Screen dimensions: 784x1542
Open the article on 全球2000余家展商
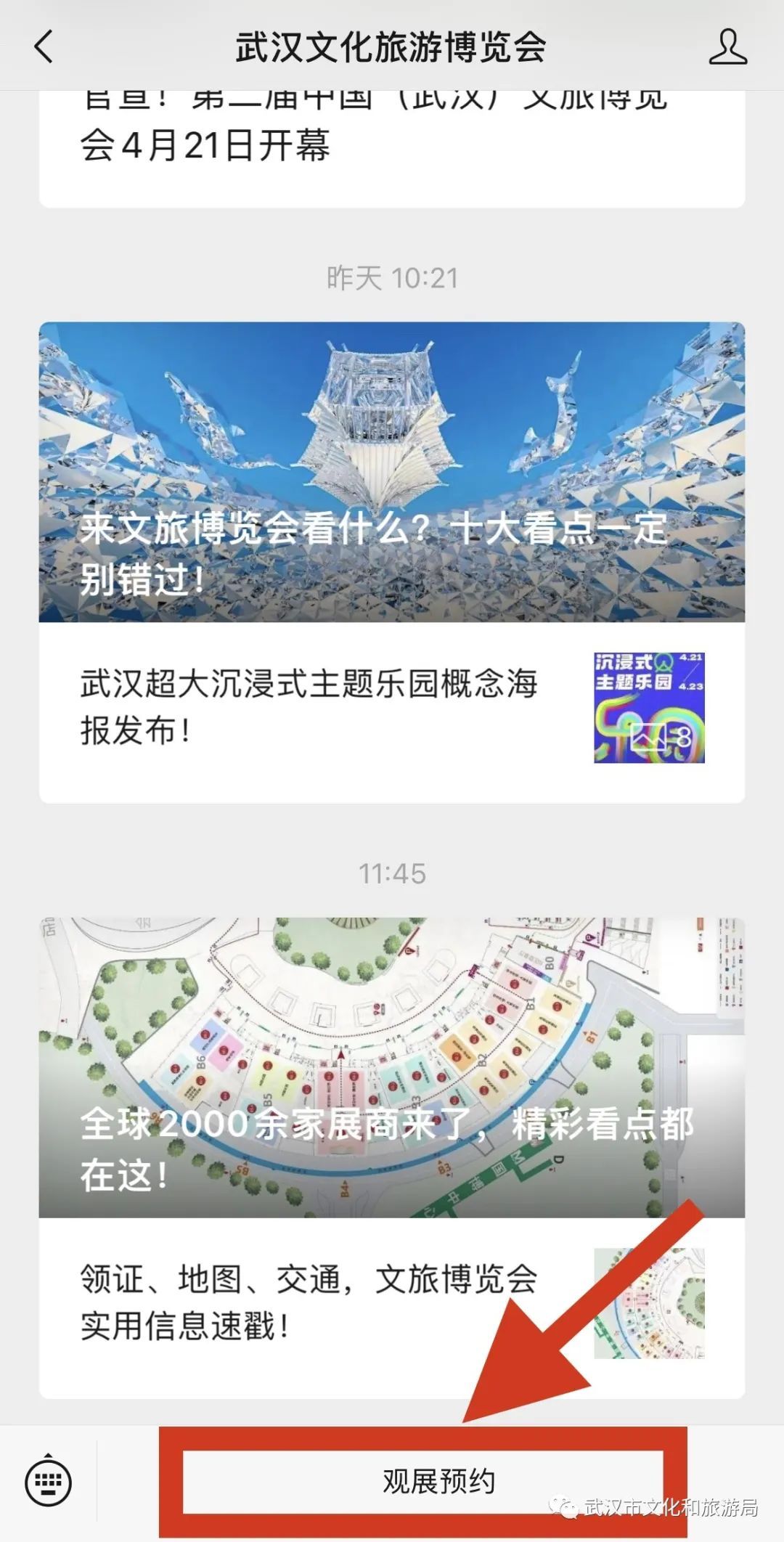click(391, 1067)
